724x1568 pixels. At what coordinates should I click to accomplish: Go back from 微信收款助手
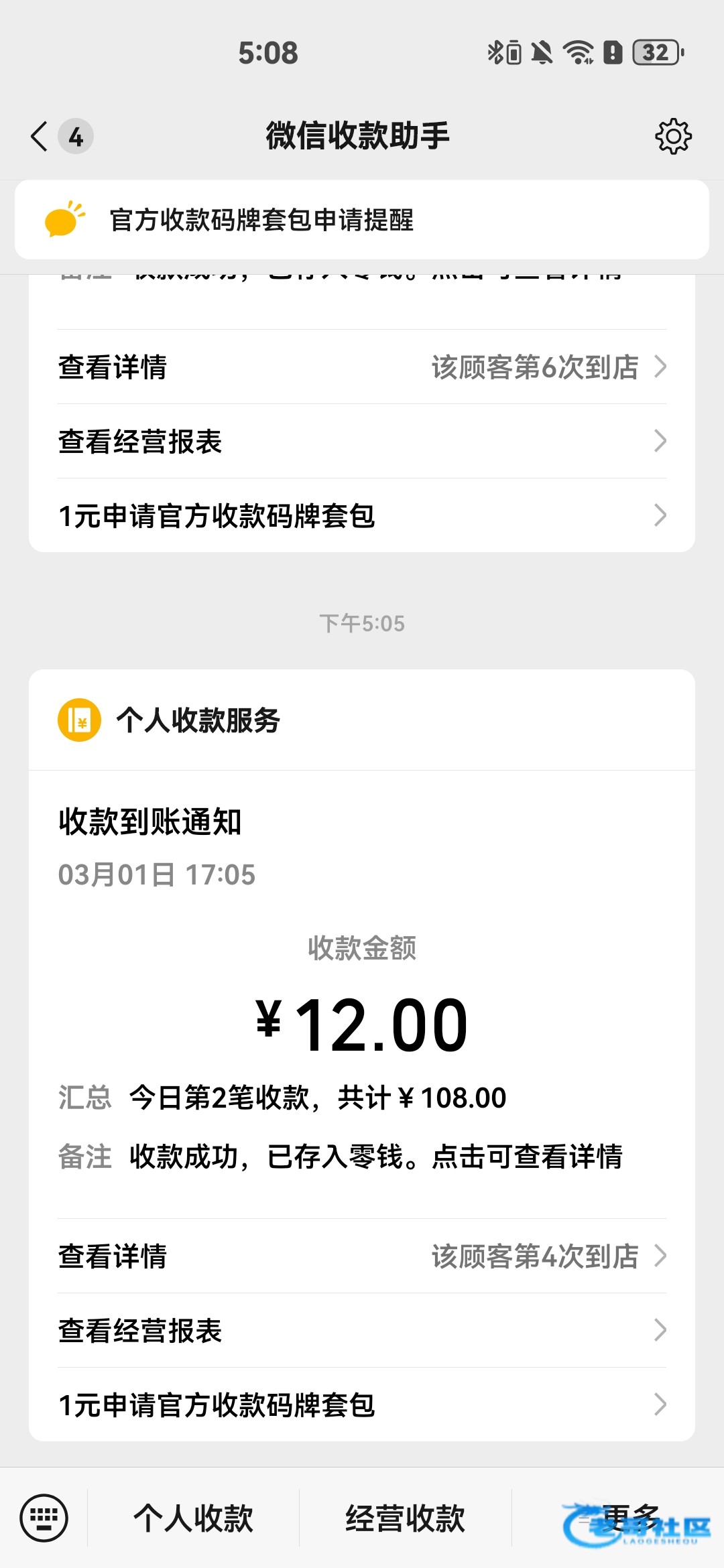pos(40,137)
